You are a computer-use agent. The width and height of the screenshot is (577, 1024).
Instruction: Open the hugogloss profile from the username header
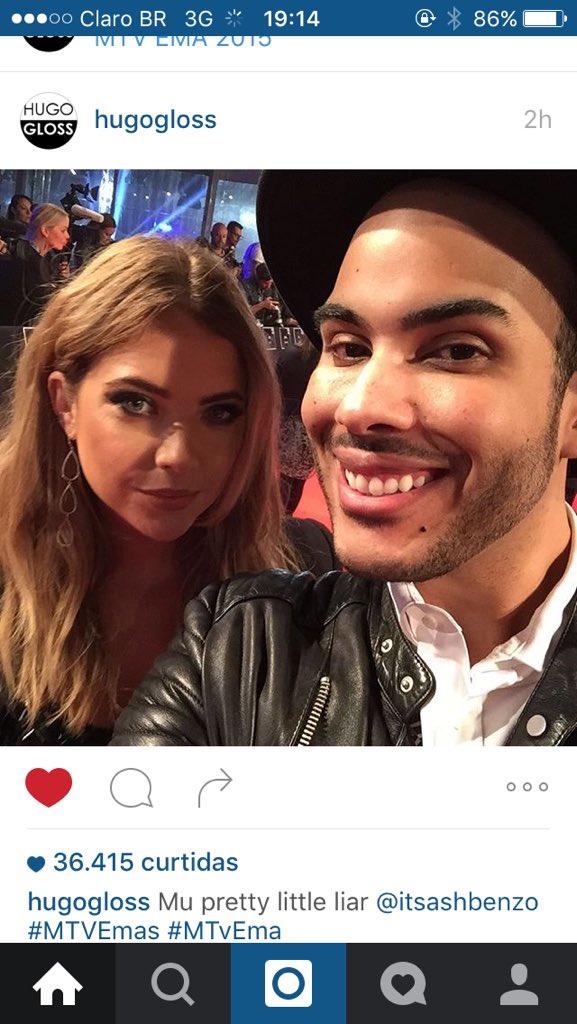point(155,120)
